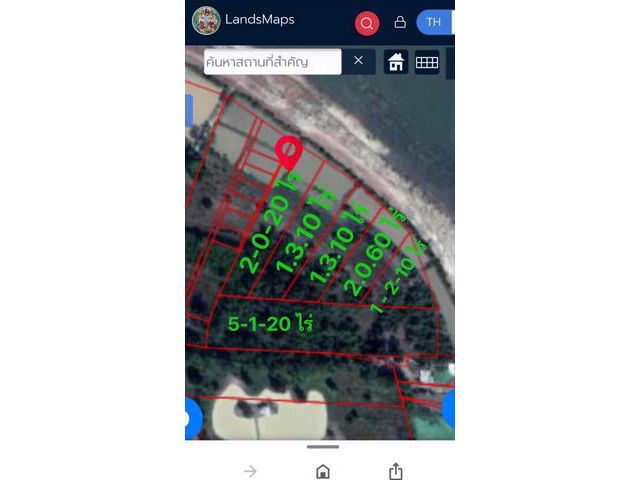Open the browser home button
Image resolution: width=640 pixels, height=480 pixels.
pos(322,471)
